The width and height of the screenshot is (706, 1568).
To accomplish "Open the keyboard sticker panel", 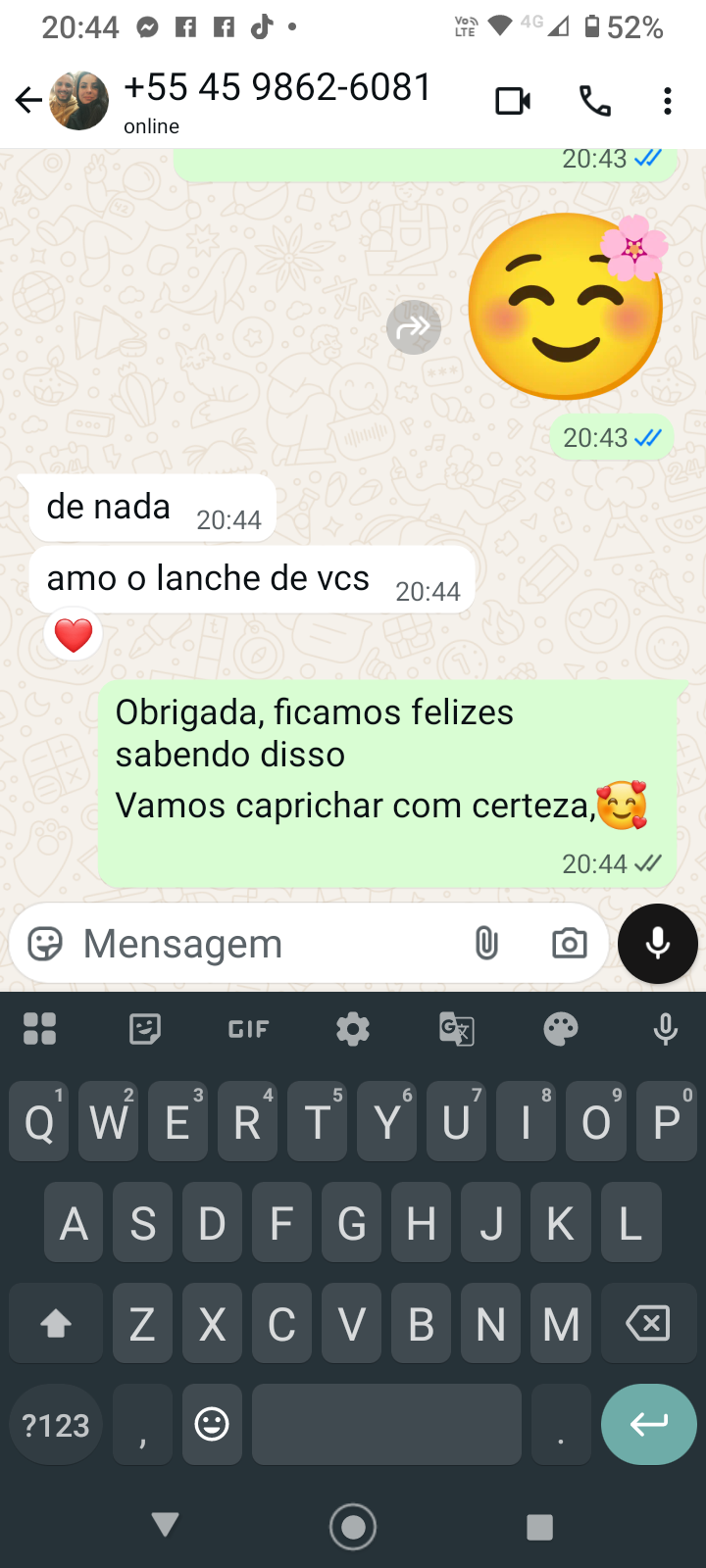I will pos(145,1029).
